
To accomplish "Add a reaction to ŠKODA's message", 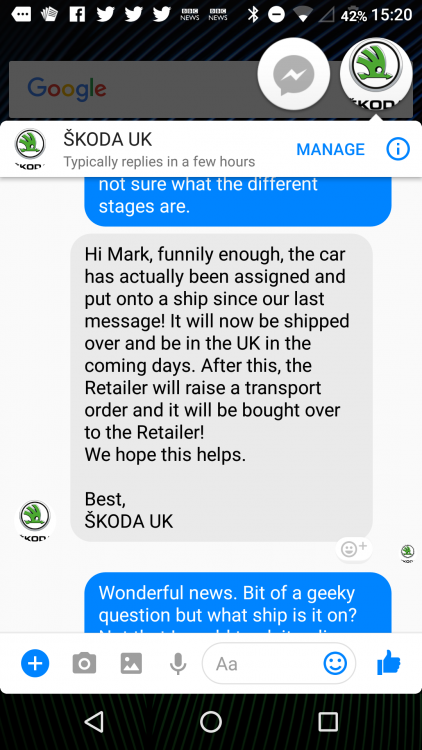I will pos(354,549).
